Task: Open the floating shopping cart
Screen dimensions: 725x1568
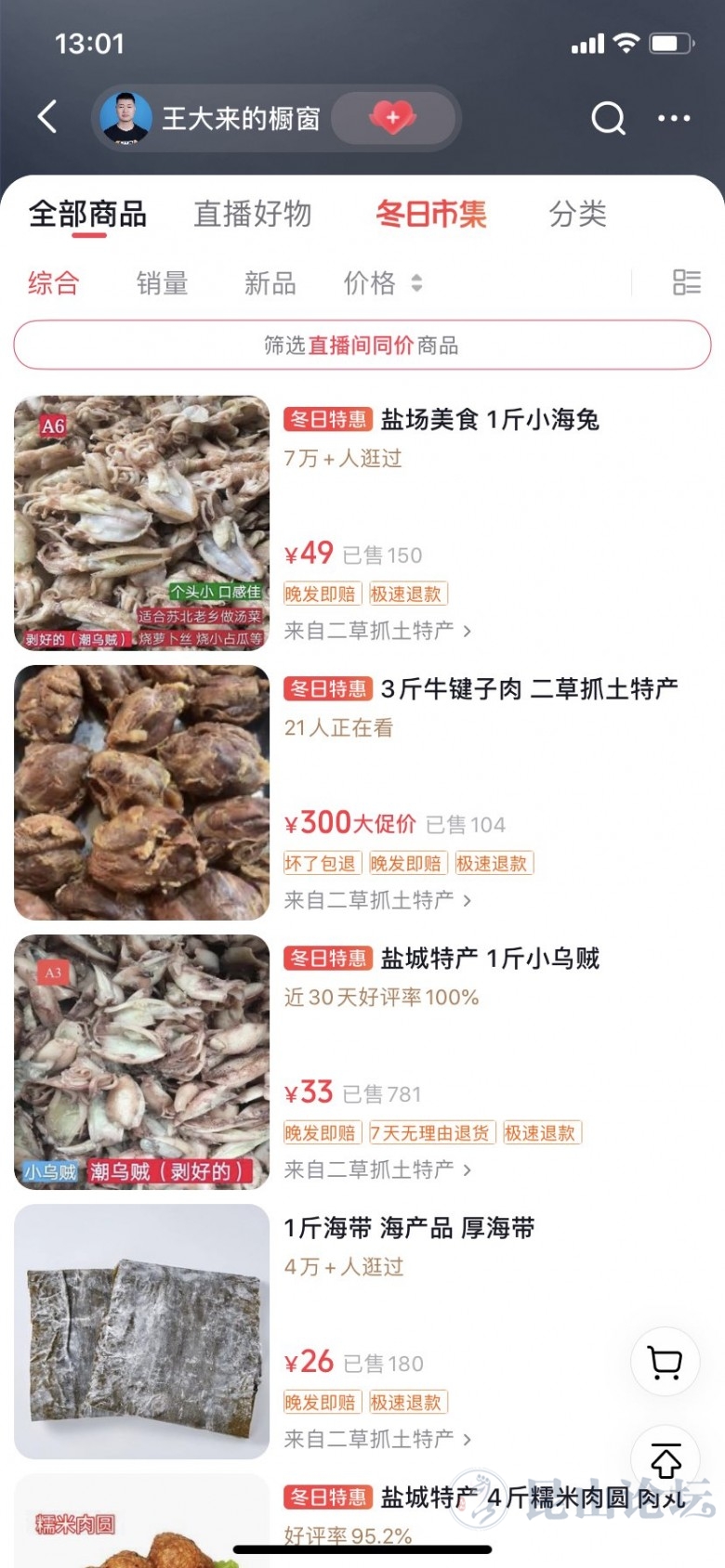Action: point(666,1363)
